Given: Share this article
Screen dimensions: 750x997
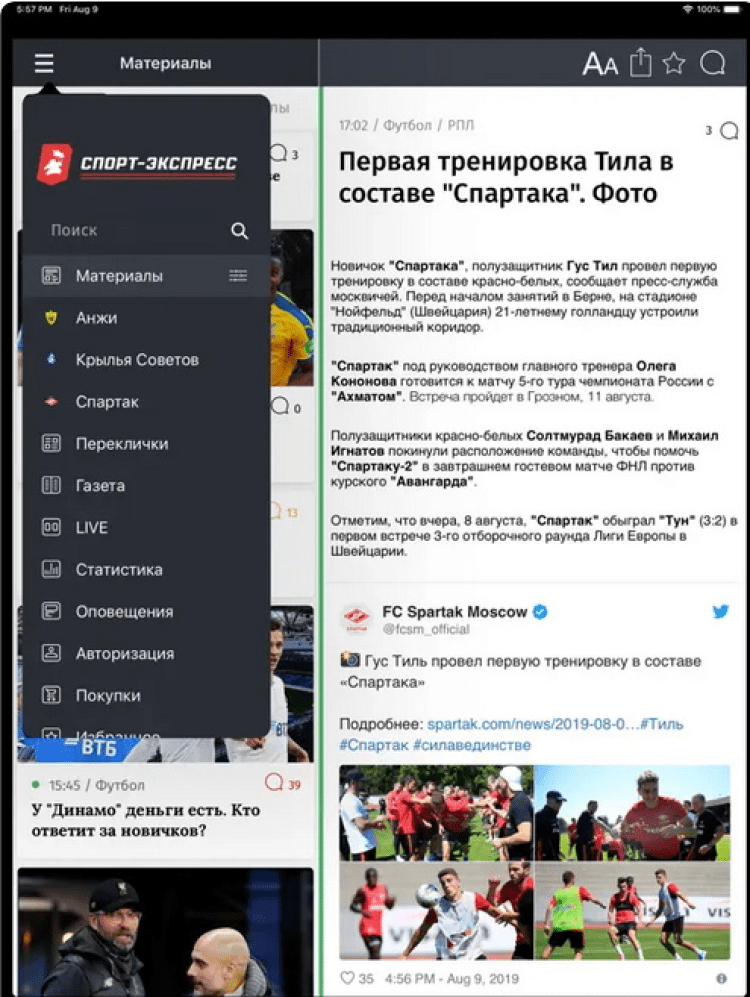Looking at the screenshot, I should pos(641,64).
